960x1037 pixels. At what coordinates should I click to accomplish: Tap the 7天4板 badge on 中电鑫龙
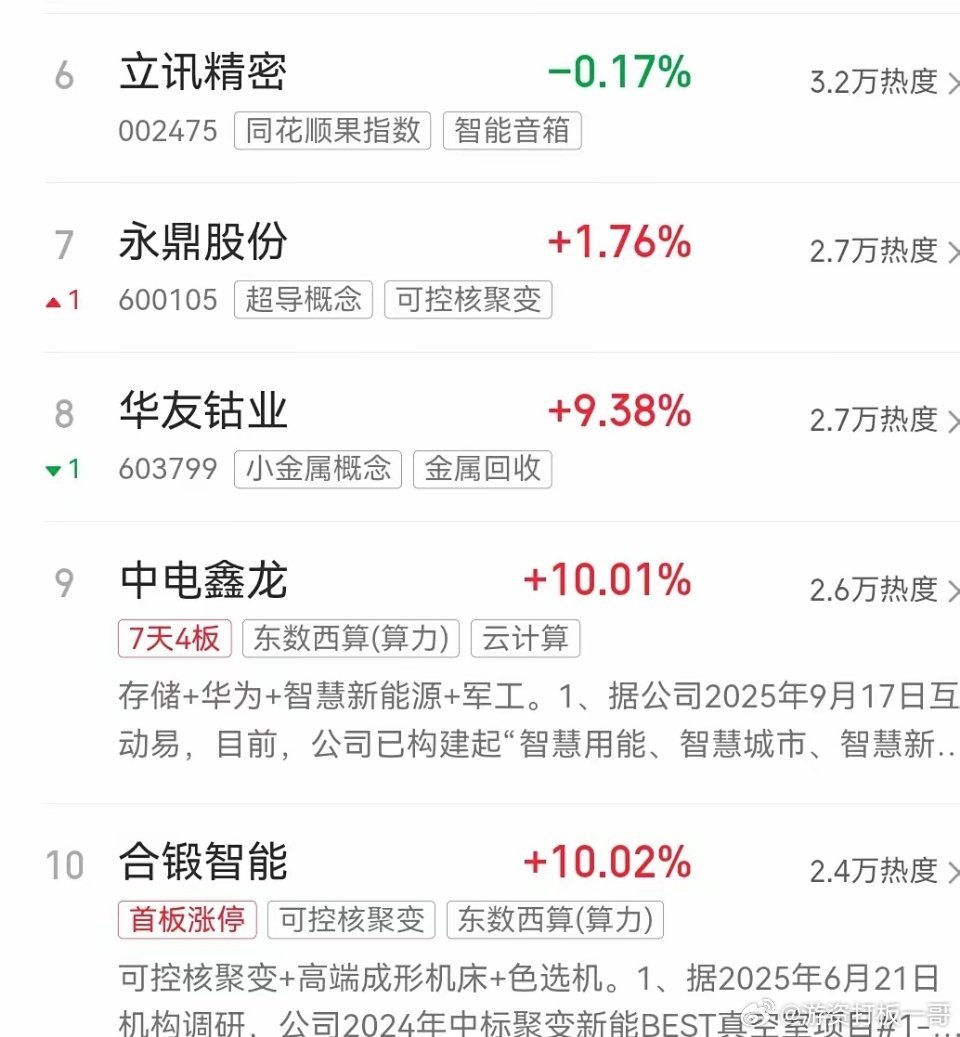[x=175, y=639]
